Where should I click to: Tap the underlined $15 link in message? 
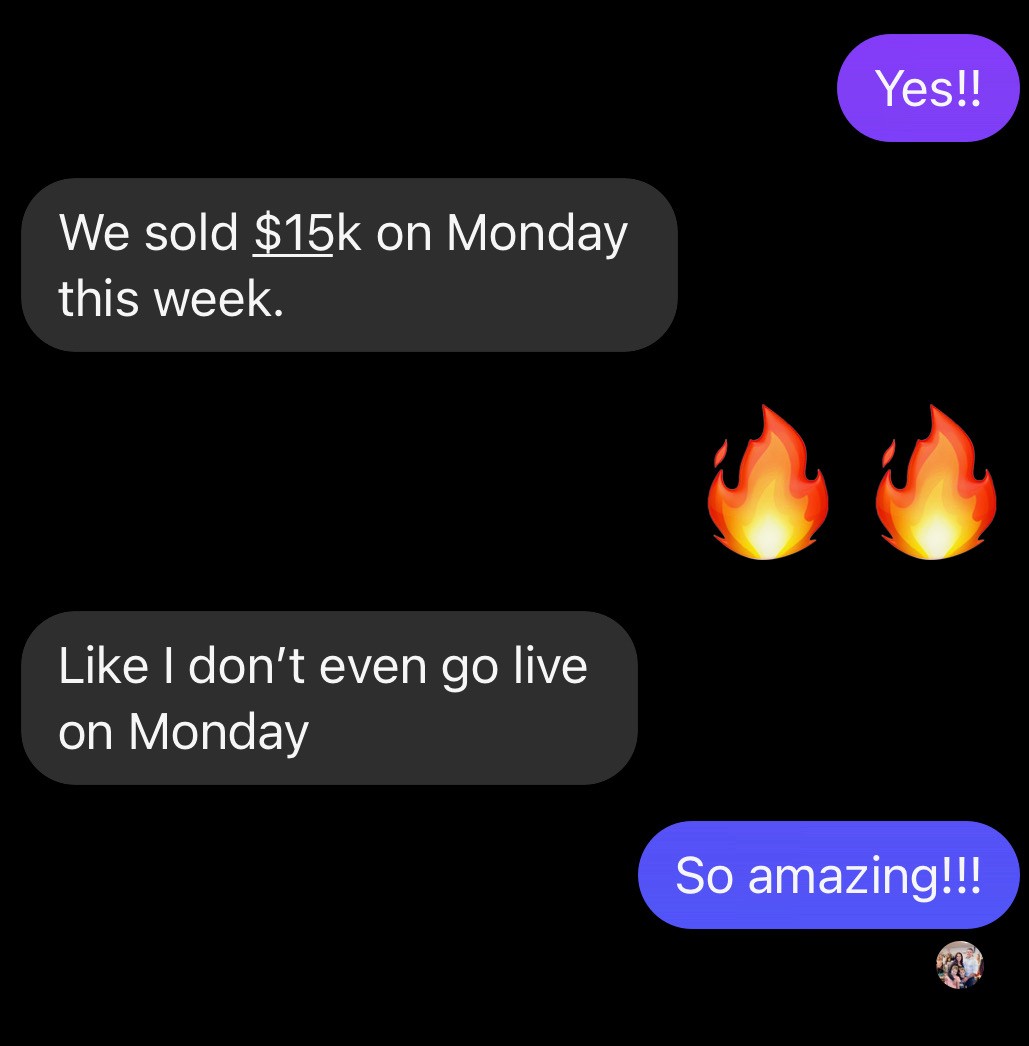point(292,234)
